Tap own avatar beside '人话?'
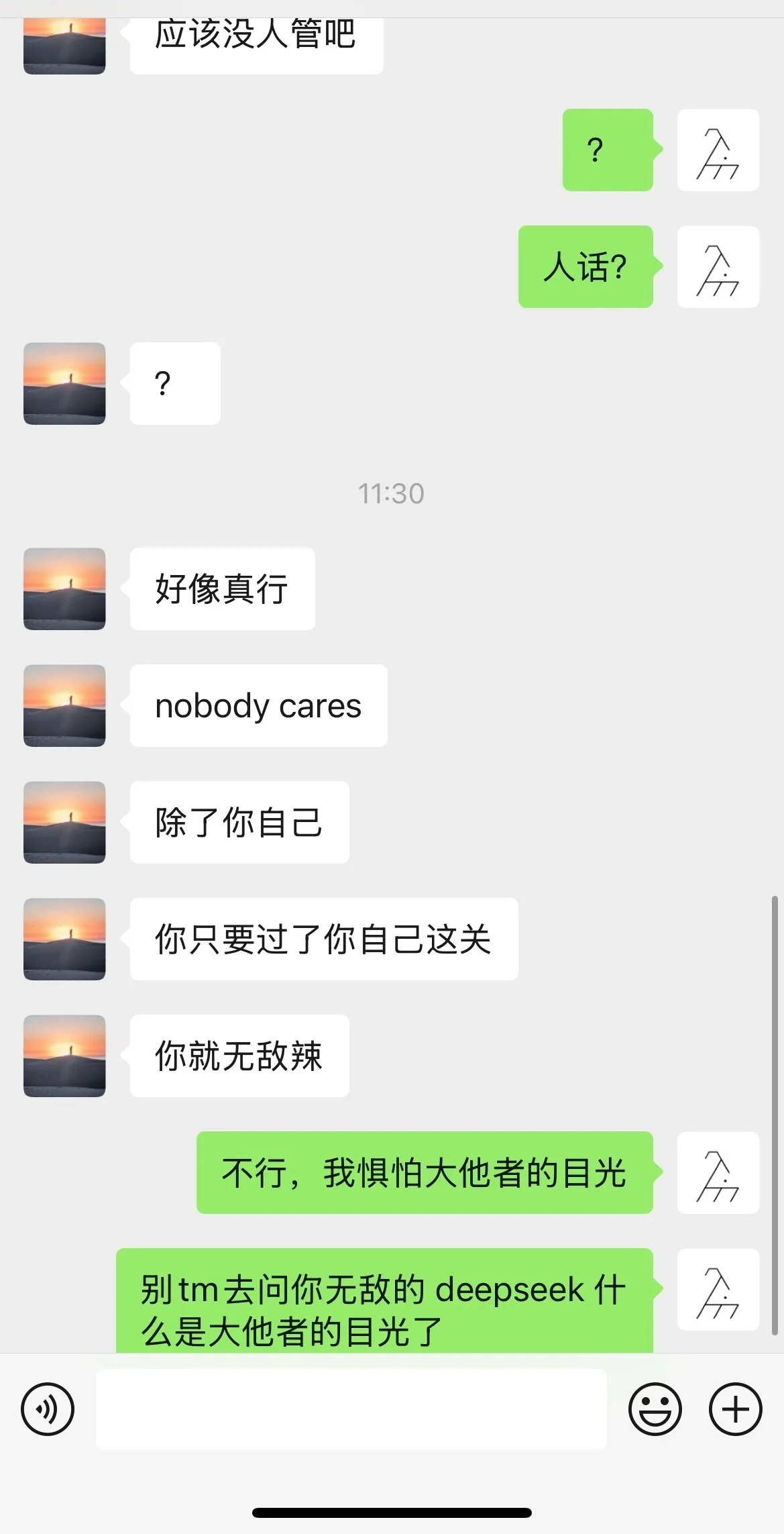Viewport: 784px width, 1534px height. [x=718, y=266]
